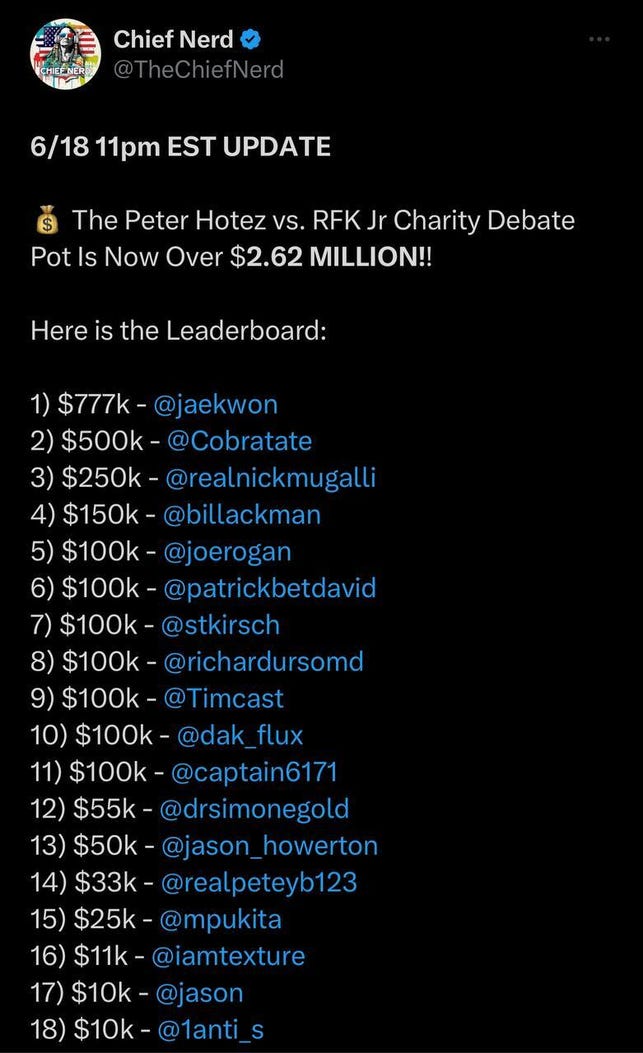Screen dimensions: 643x1053
Task: Open the @captain6171 mention link
Action: point(256,772)
